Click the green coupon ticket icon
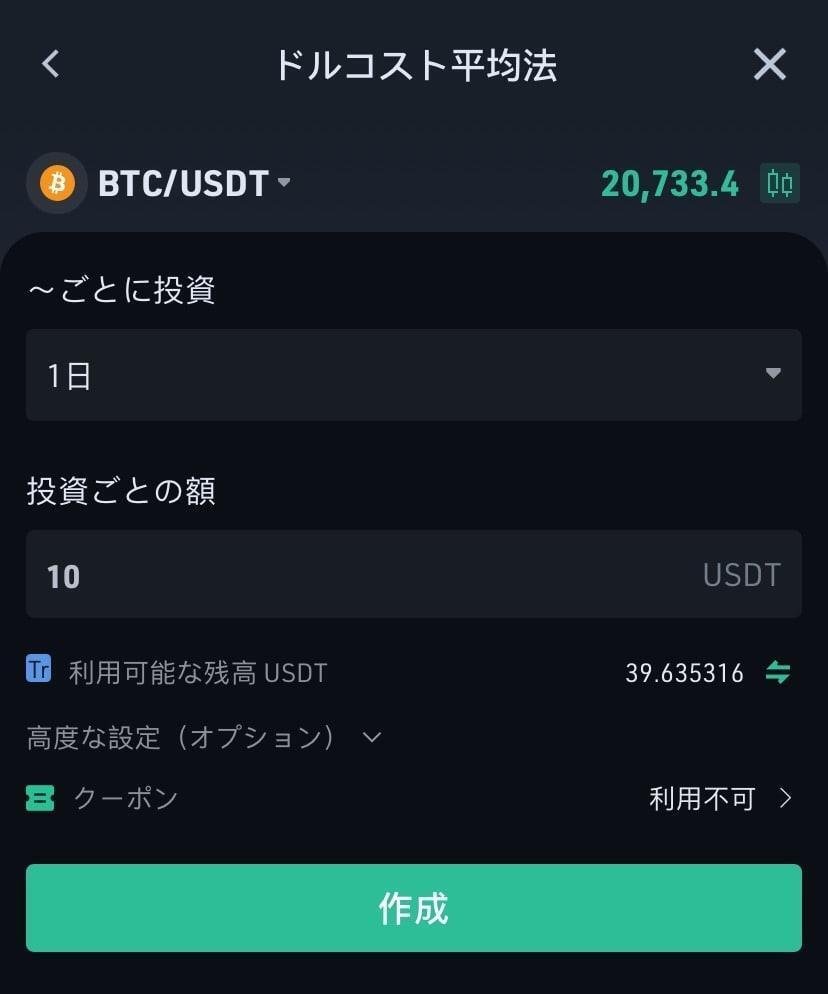Viewport: 828px width, 994px height. 38,797
